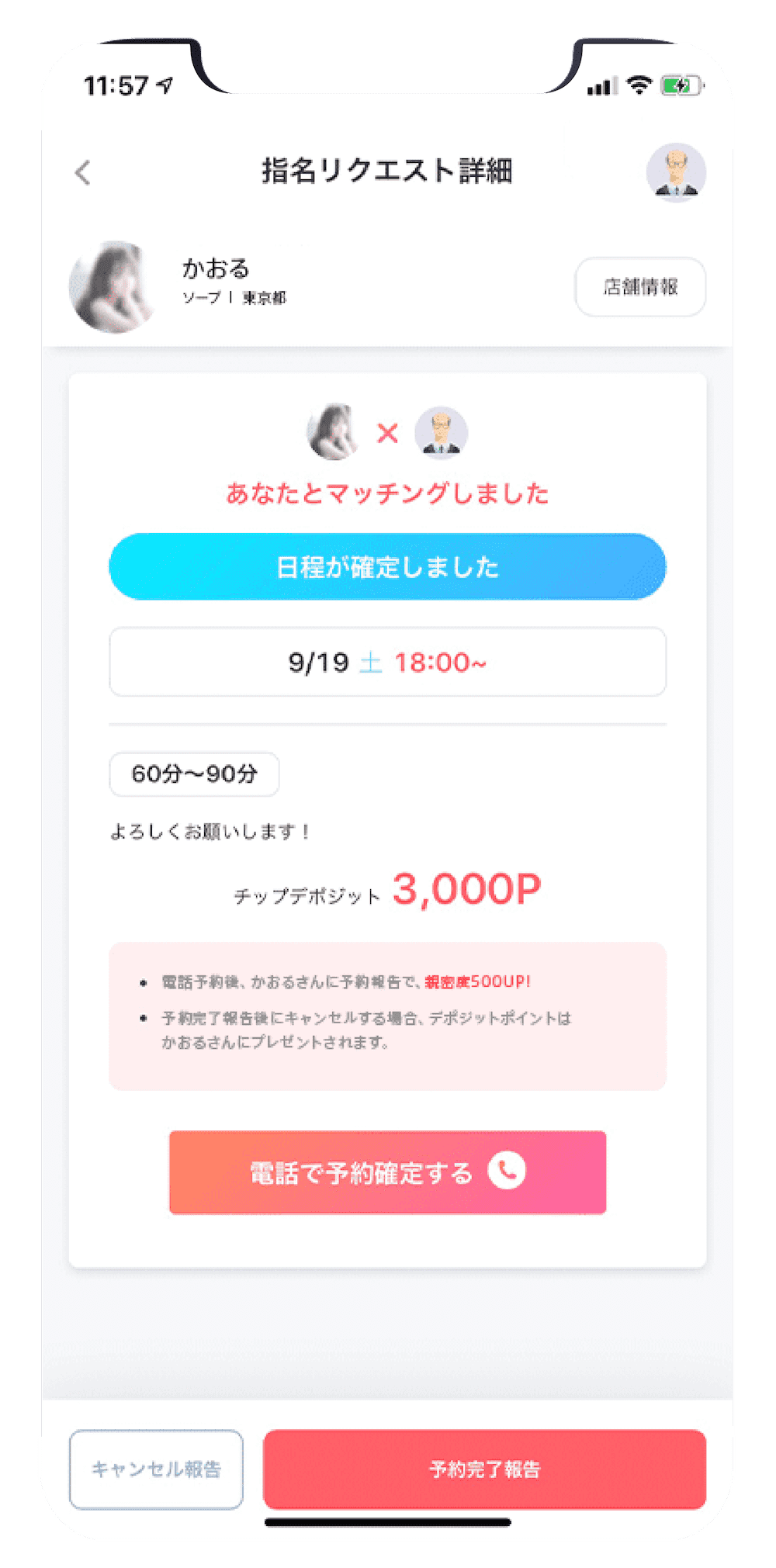Tap the 日程が確定しました banner
The height and width of the screenshot is (1568, 776).
click(x=387, y=567)
